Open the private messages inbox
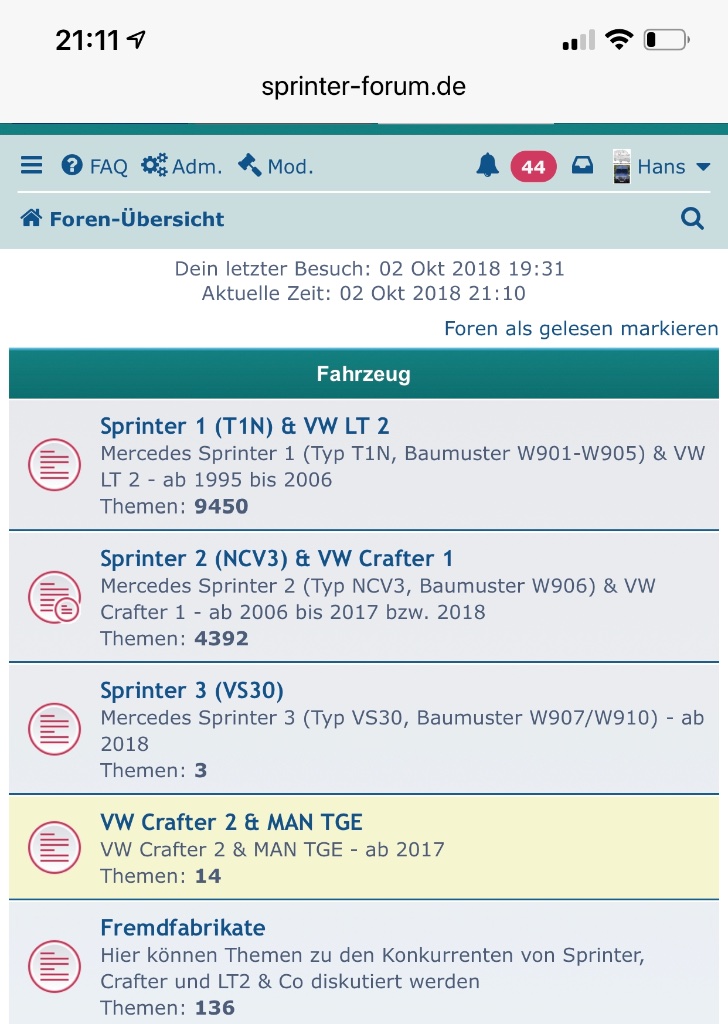Screen dimensions: 728x1024 click(x=582, y=166)
